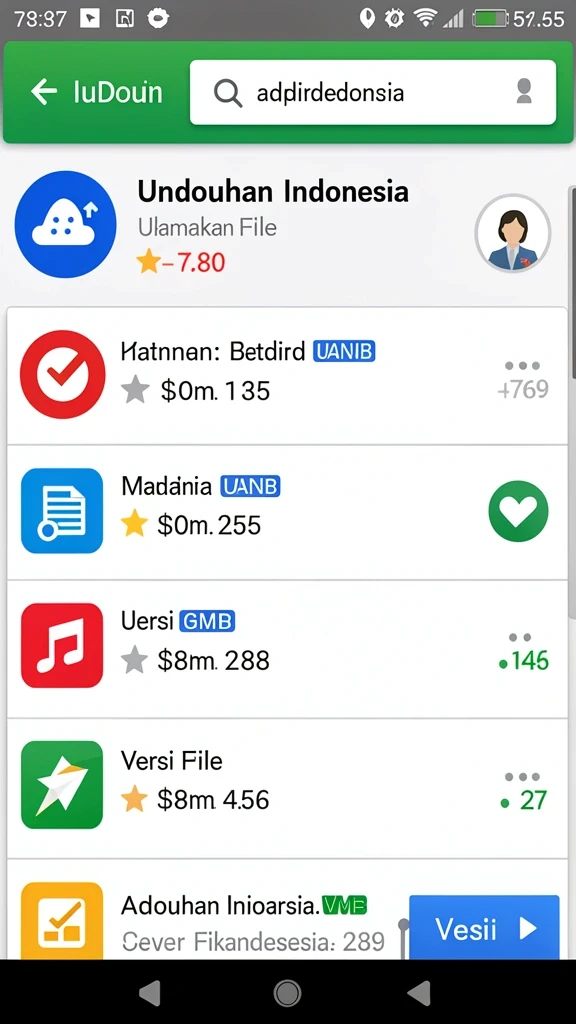Open the Uersi music app result
This screenshot has width=576, height=1024.
[287, 648]
